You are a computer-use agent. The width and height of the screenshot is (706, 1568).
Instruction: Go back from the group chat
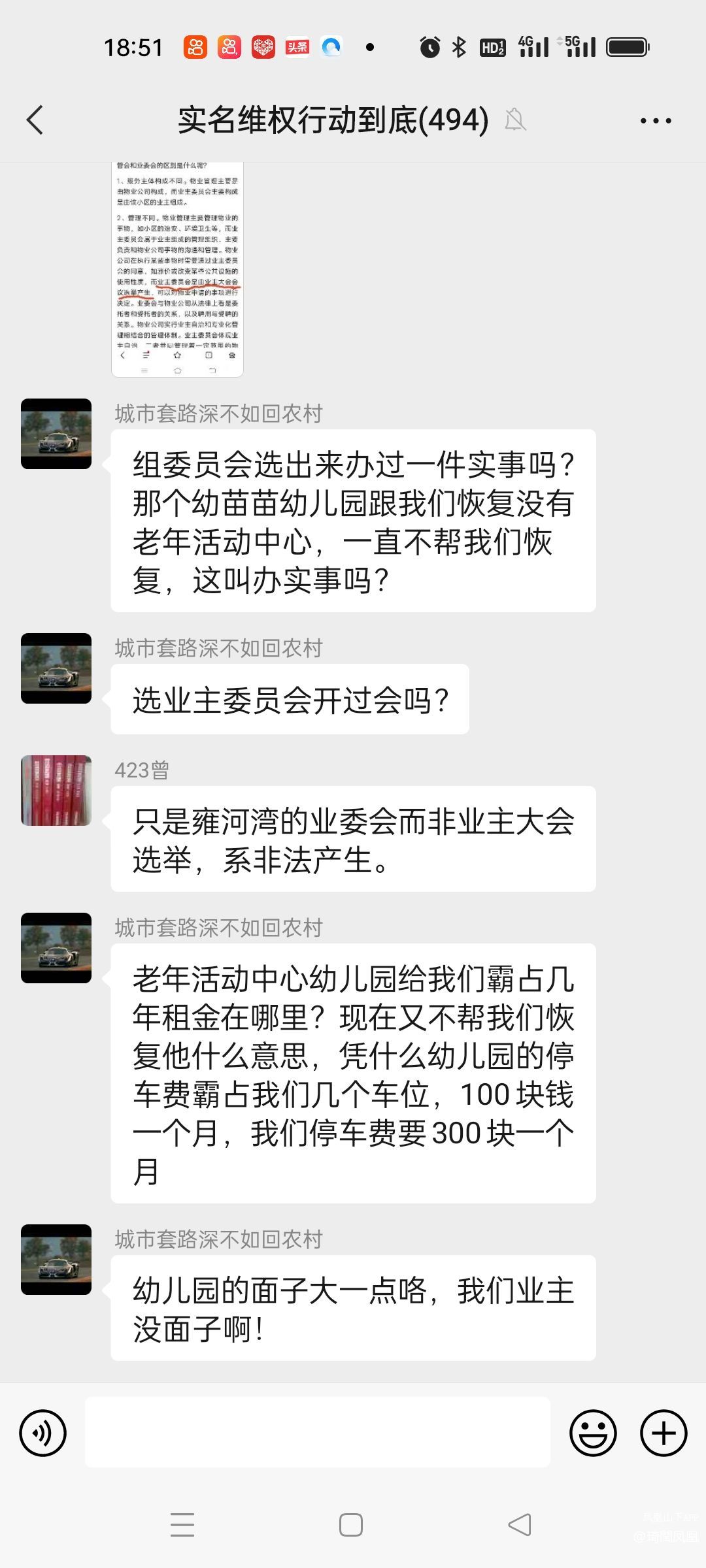pyautogui.click(x=35, y=120)
